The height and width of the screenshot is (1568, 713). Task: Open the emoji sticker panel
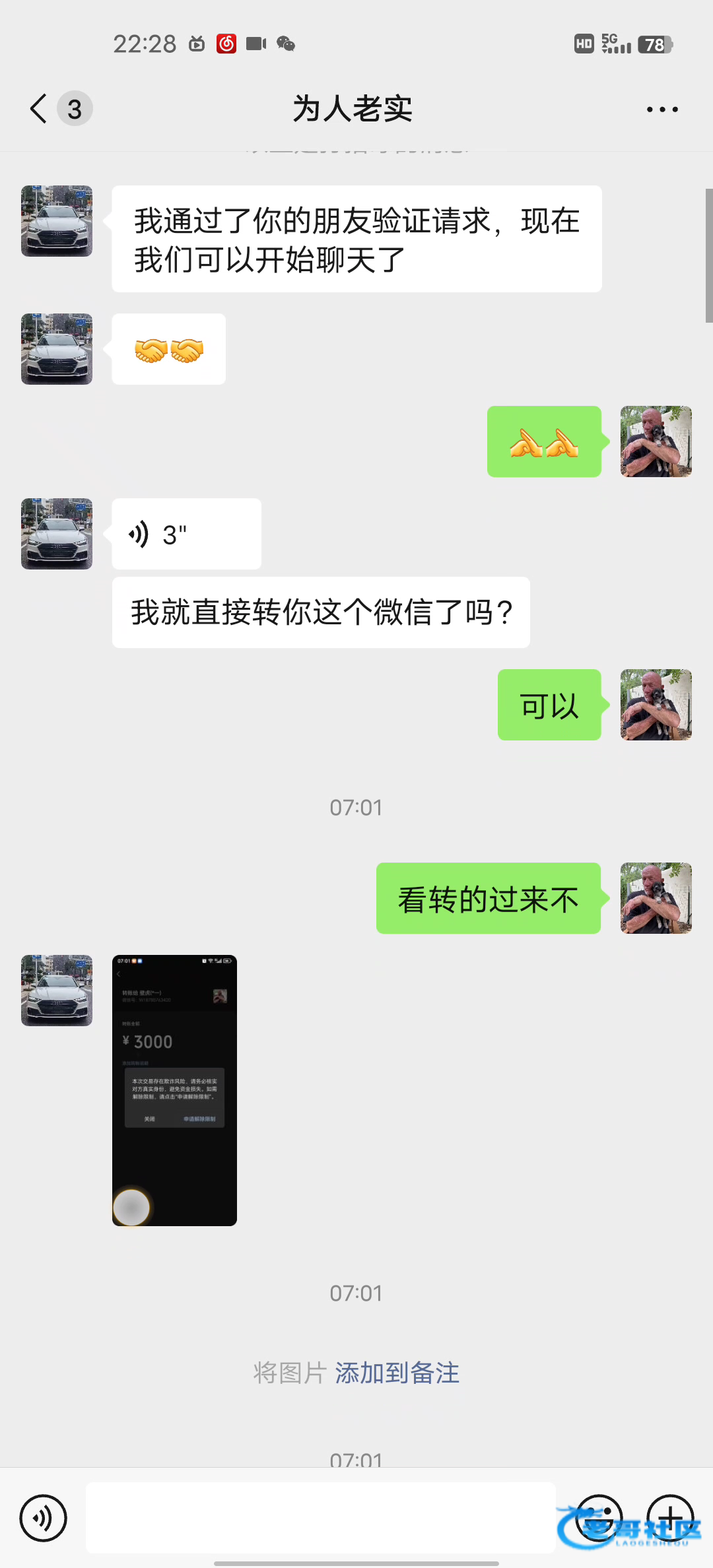[x=599, y=1518]
